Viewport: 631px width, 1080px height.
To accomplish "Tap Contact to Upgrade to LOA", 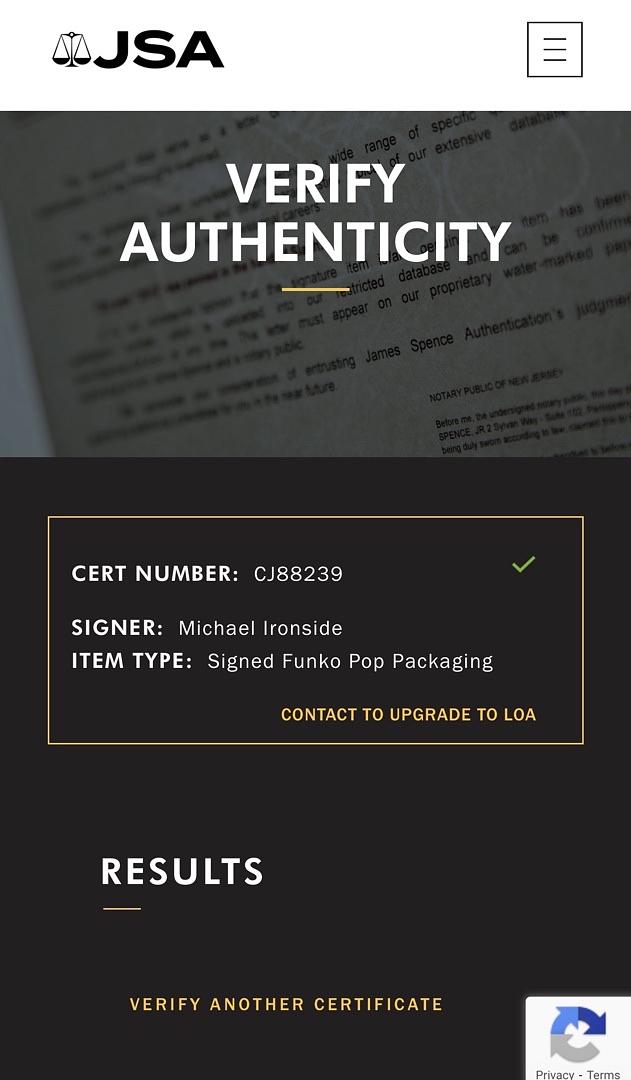I will (408, 714).
